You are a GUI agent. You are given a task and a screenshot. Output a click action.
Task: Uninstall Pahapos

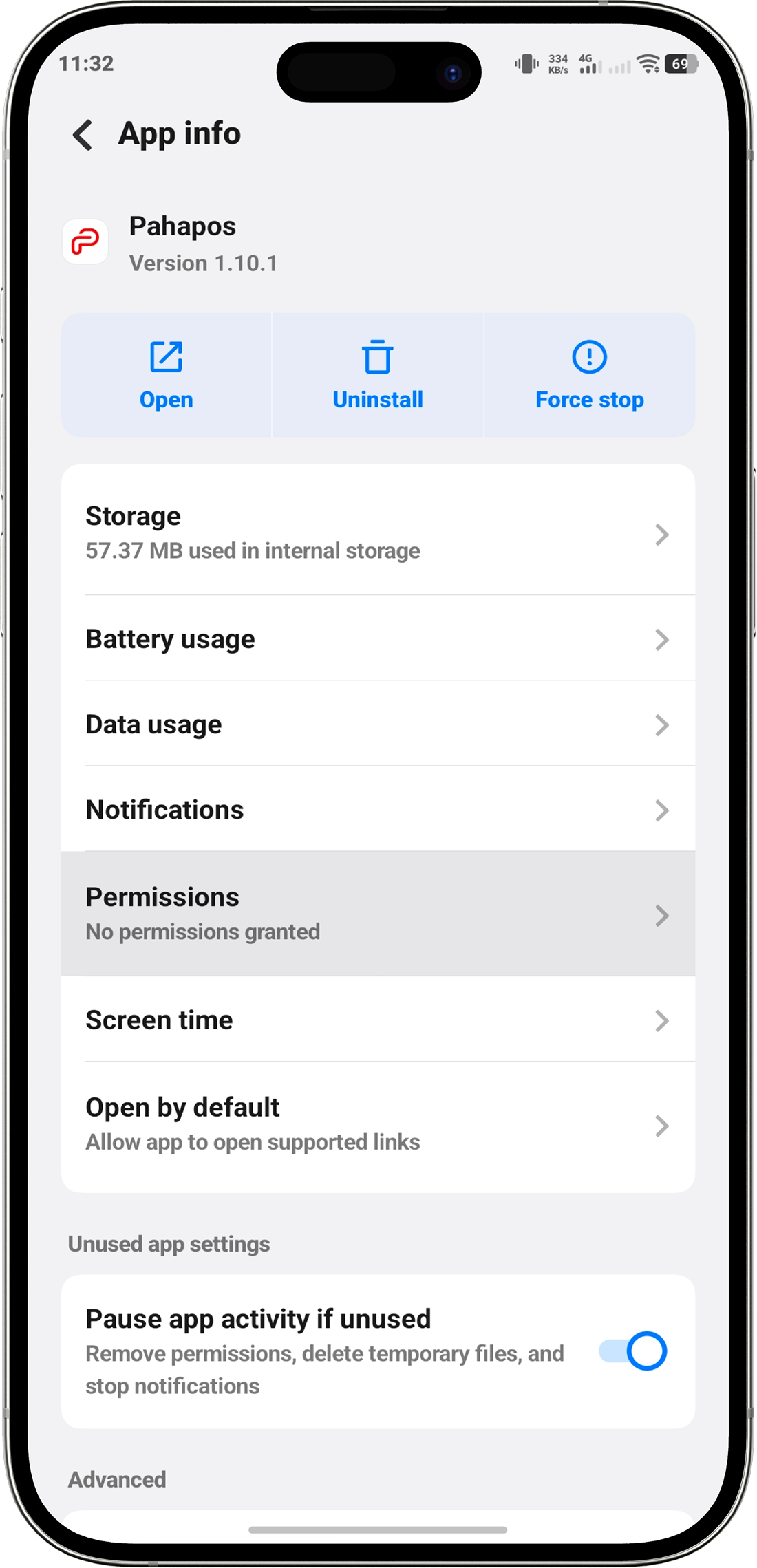[378, 375]
